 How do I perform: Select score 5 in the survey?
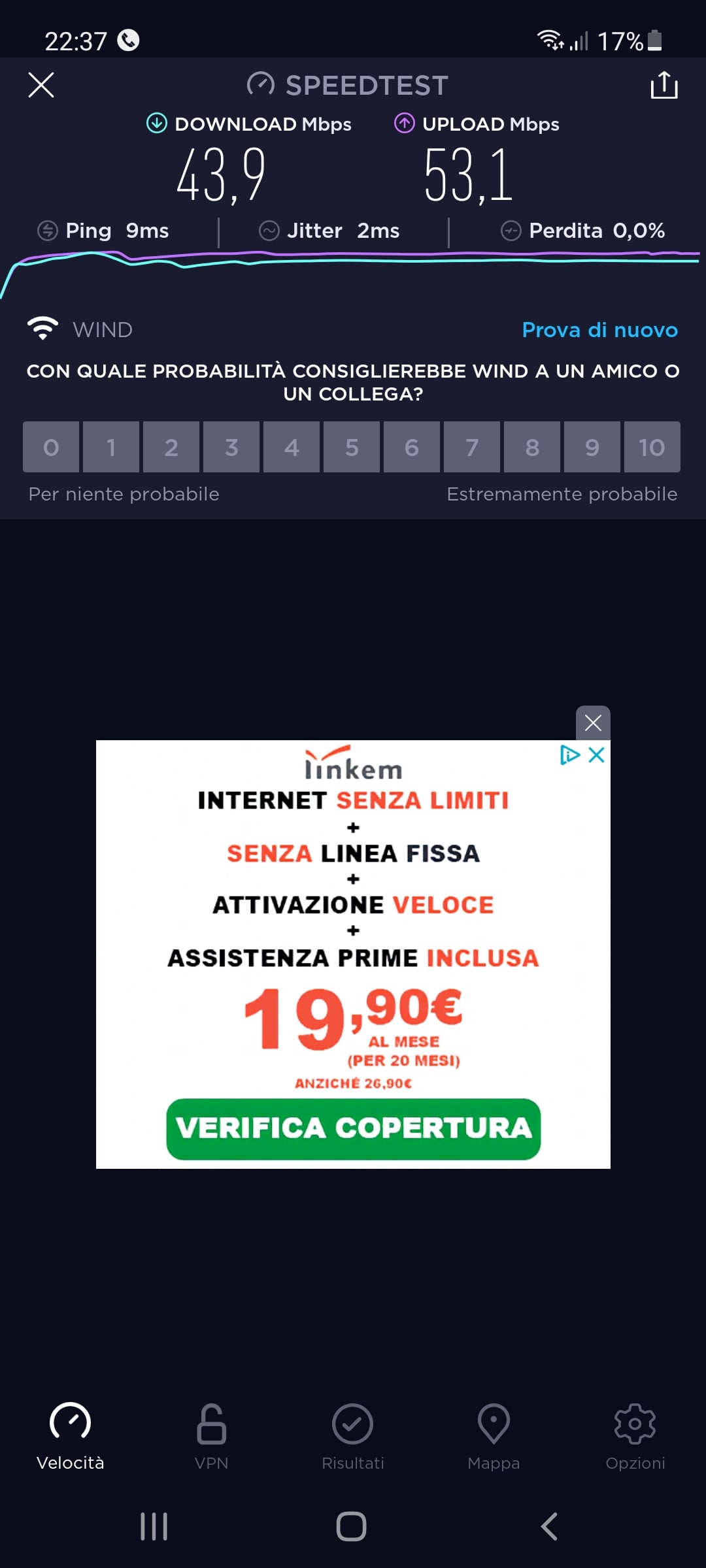[x=352, y=447]
